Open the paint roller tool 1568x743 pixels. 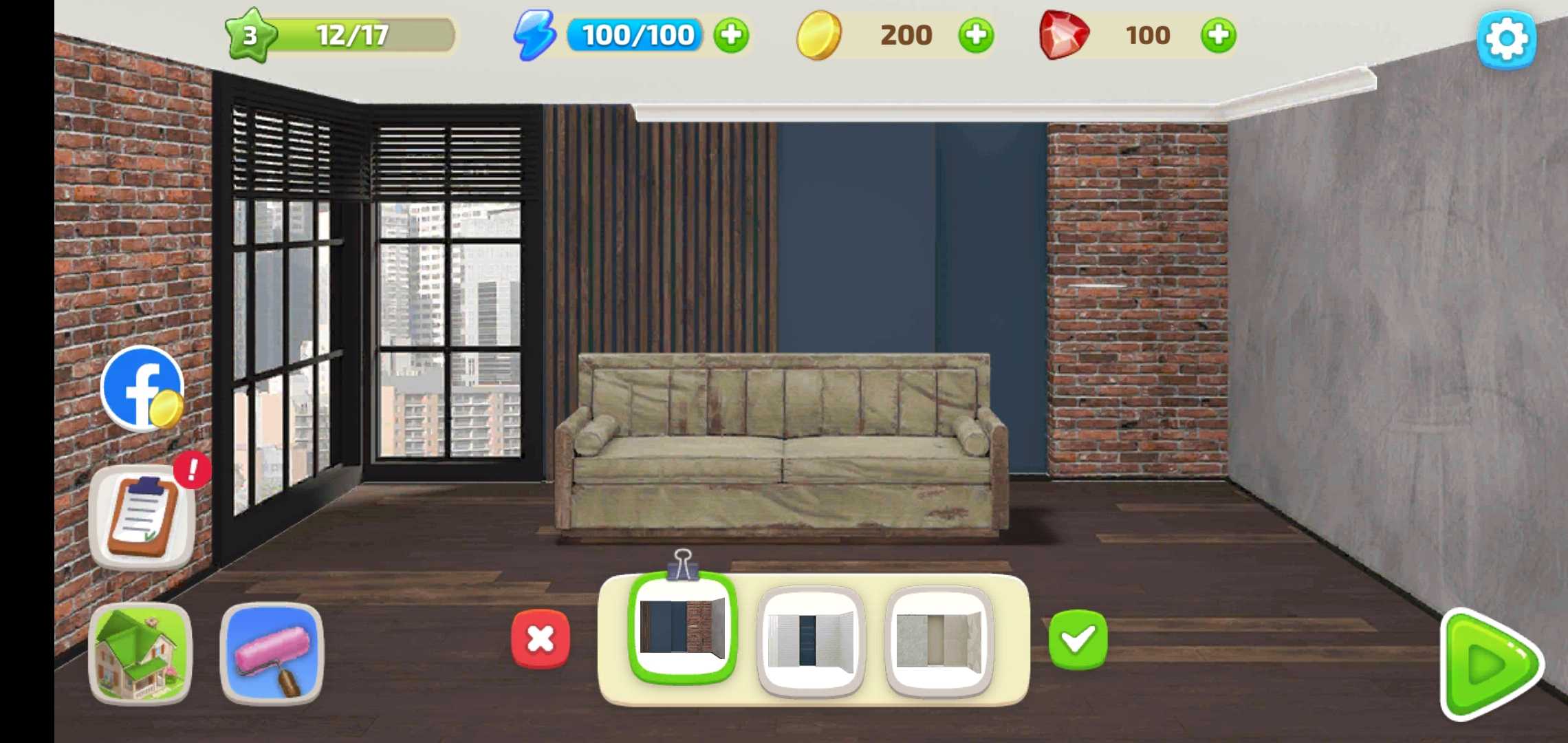point(272,654)
